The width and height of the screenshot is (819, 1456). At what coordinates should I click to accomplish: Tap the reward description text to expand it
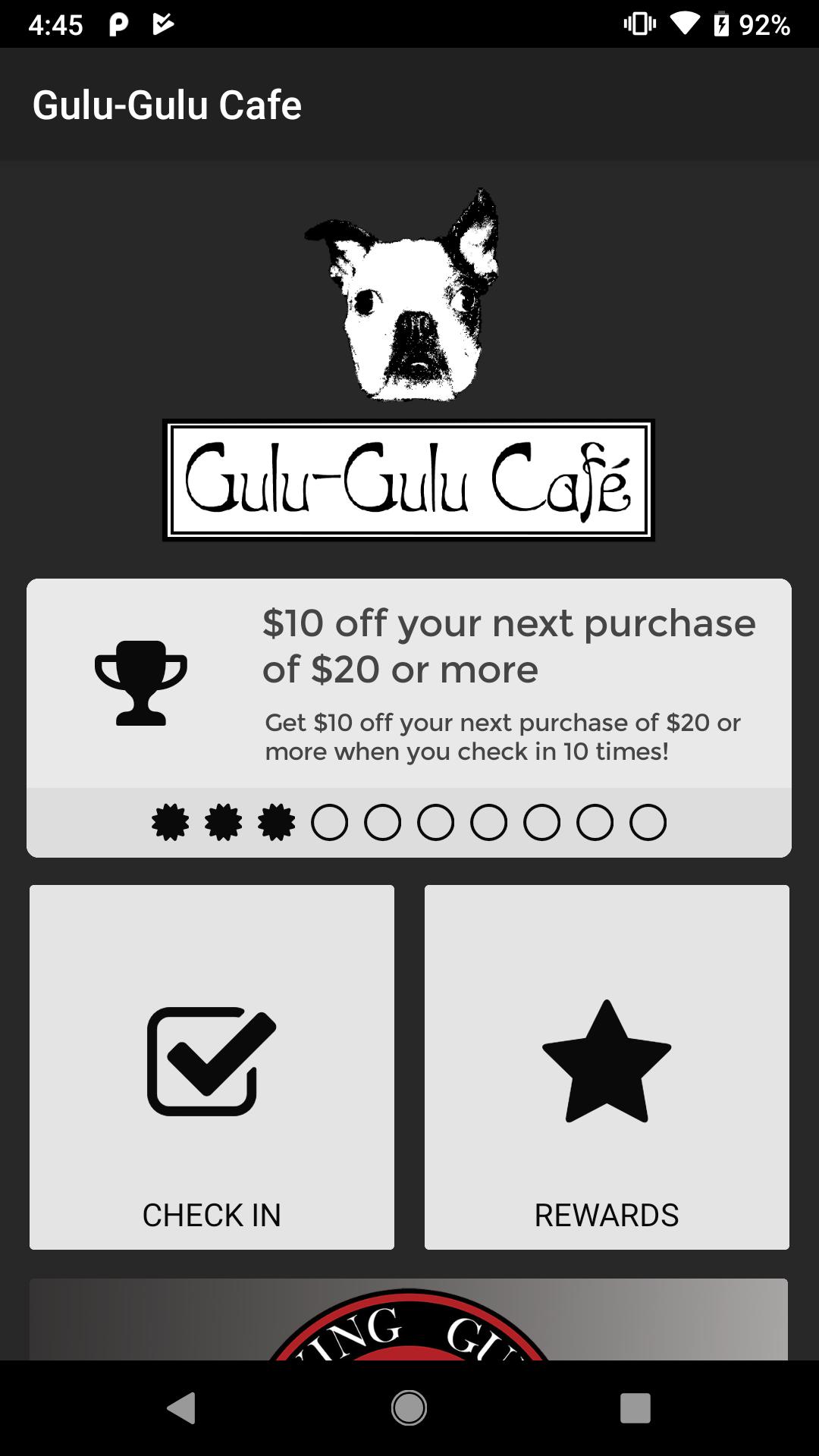[x=503, y=736]
